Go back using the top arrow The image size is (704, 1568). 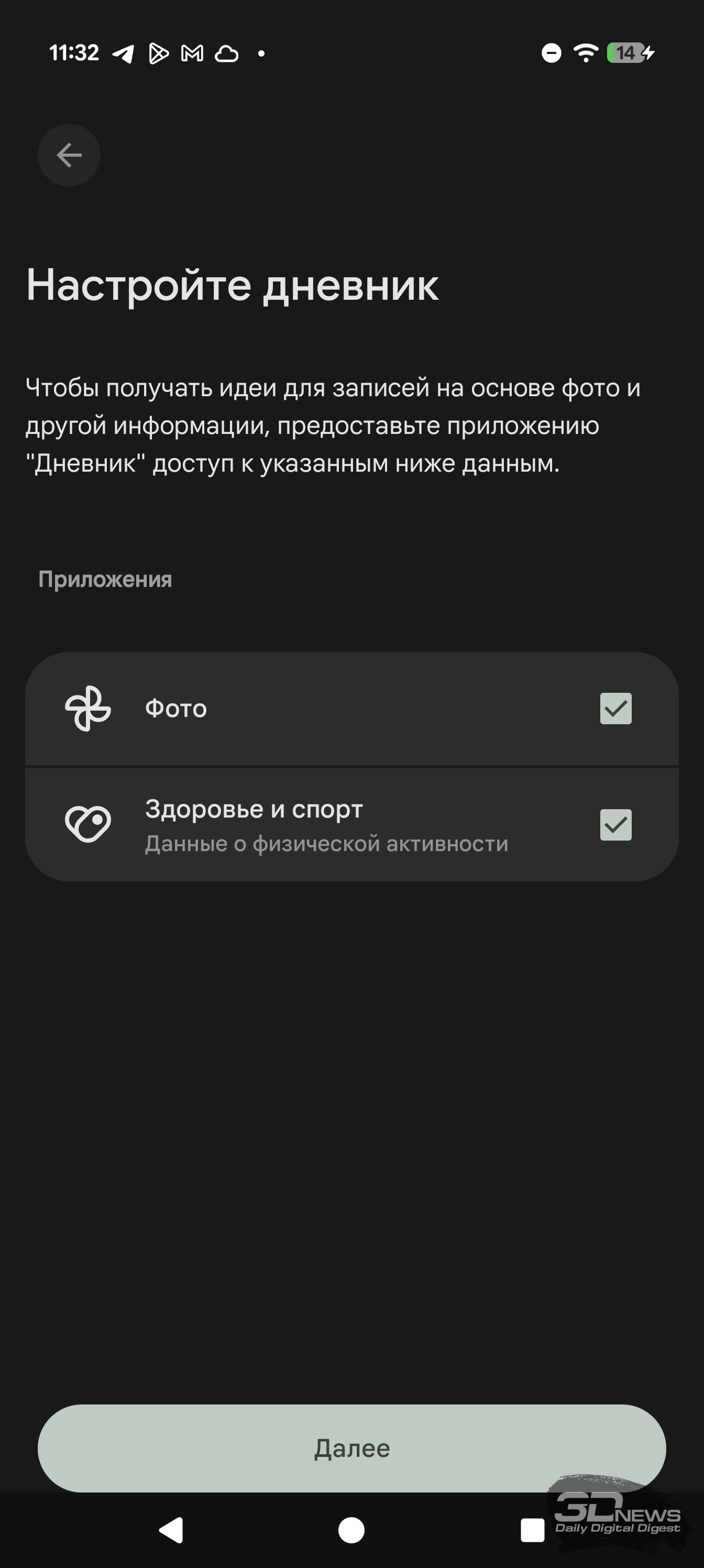[x=69, y=155]
